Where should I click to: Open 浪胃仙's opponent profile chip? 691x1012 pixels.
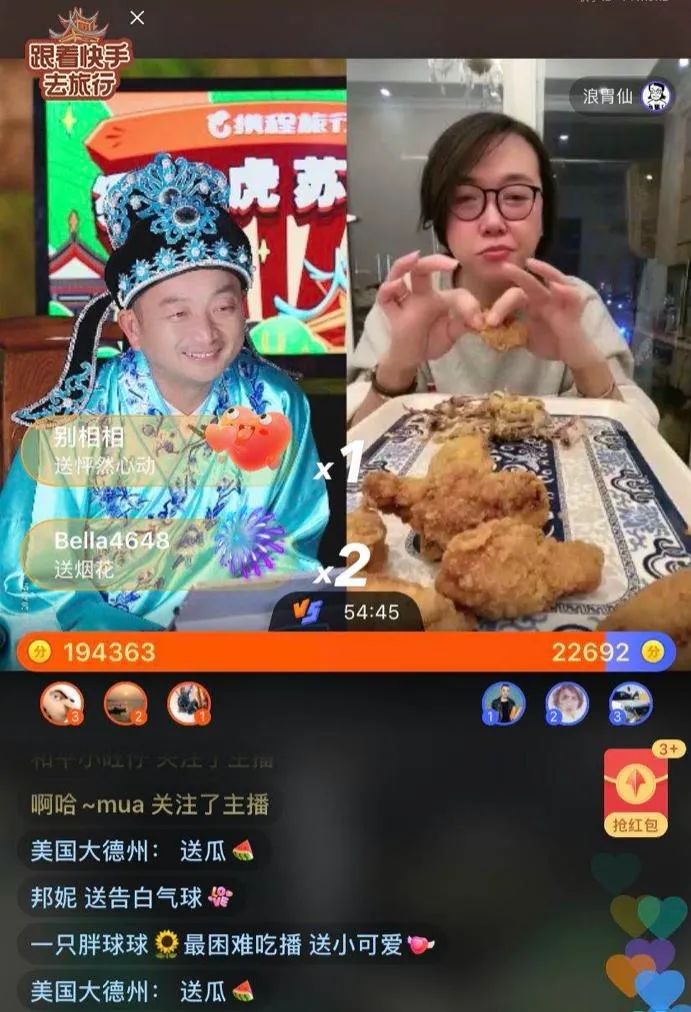pyautogui.click(x=622, y=96)
